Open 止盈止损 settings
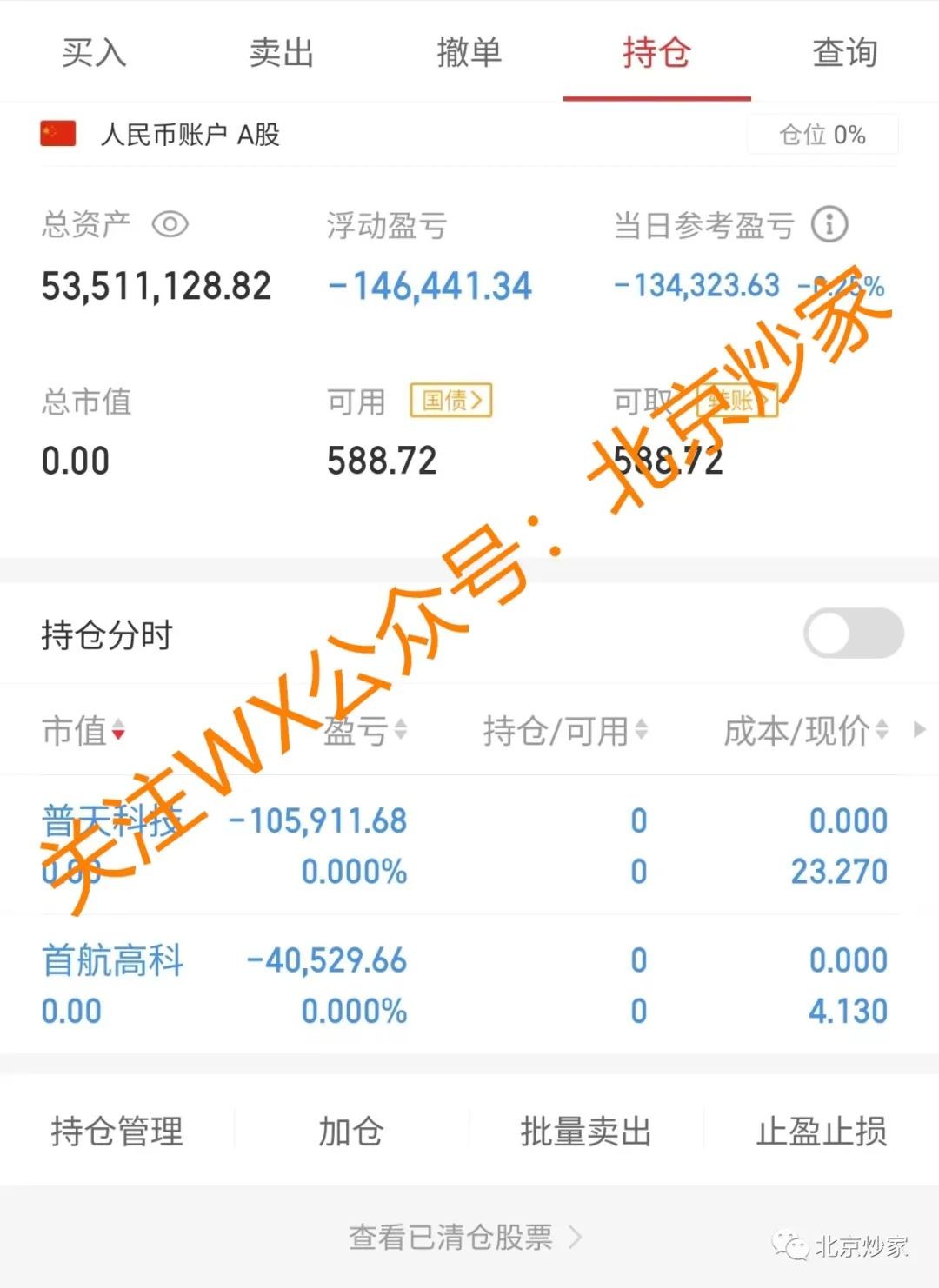This screenshot has width=939, height=1288. coord(822,1132)
